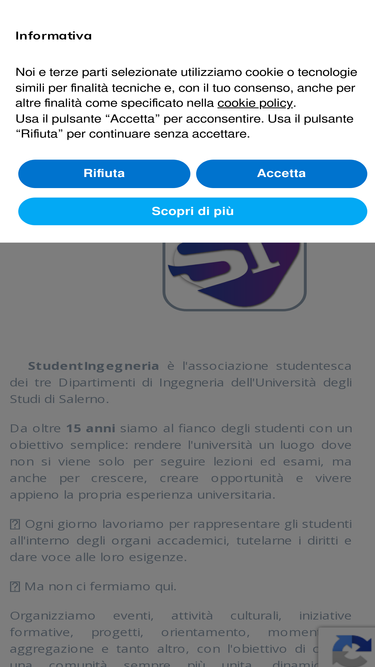Accept cookies with the Accetta button

pyautogui.click(x=281, y=174)
